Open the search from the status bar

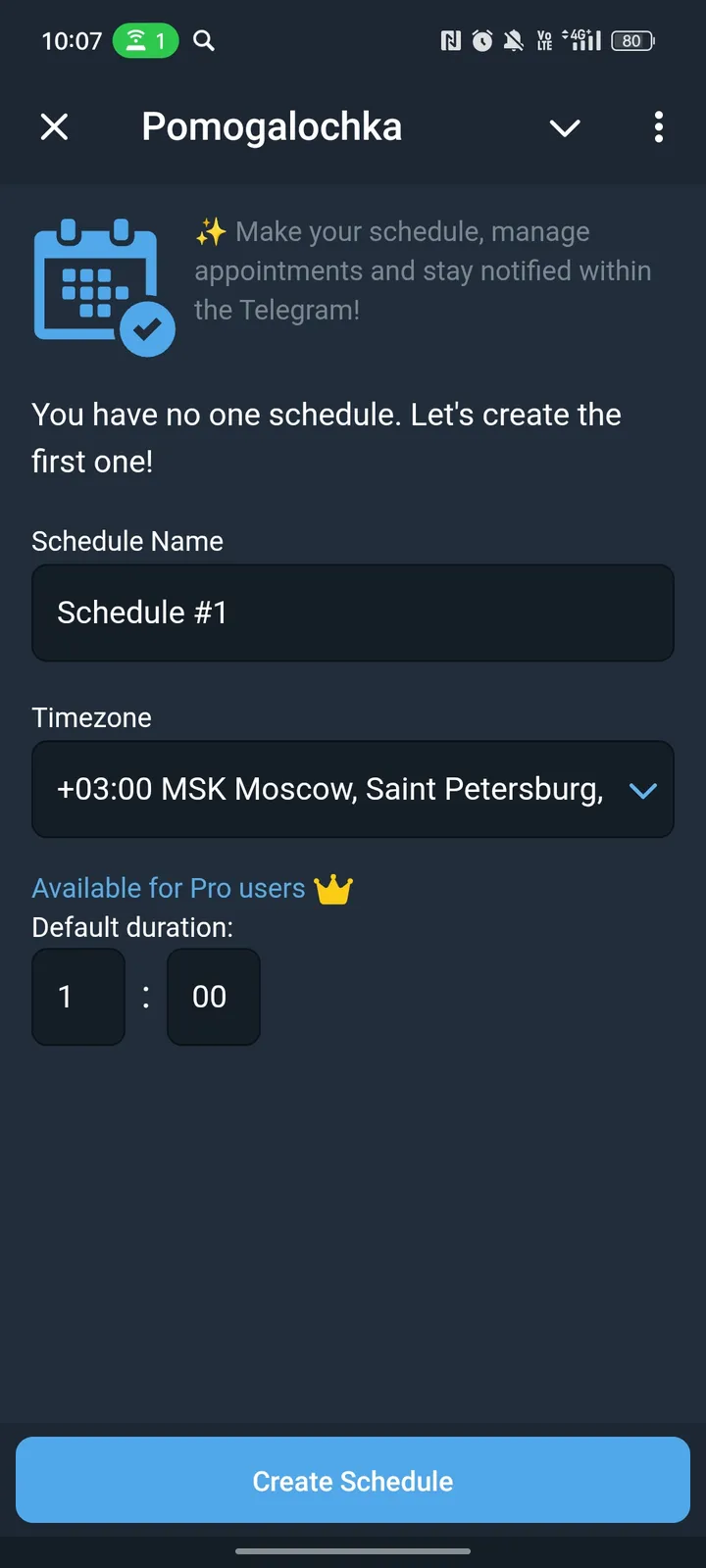pos(204,40)
